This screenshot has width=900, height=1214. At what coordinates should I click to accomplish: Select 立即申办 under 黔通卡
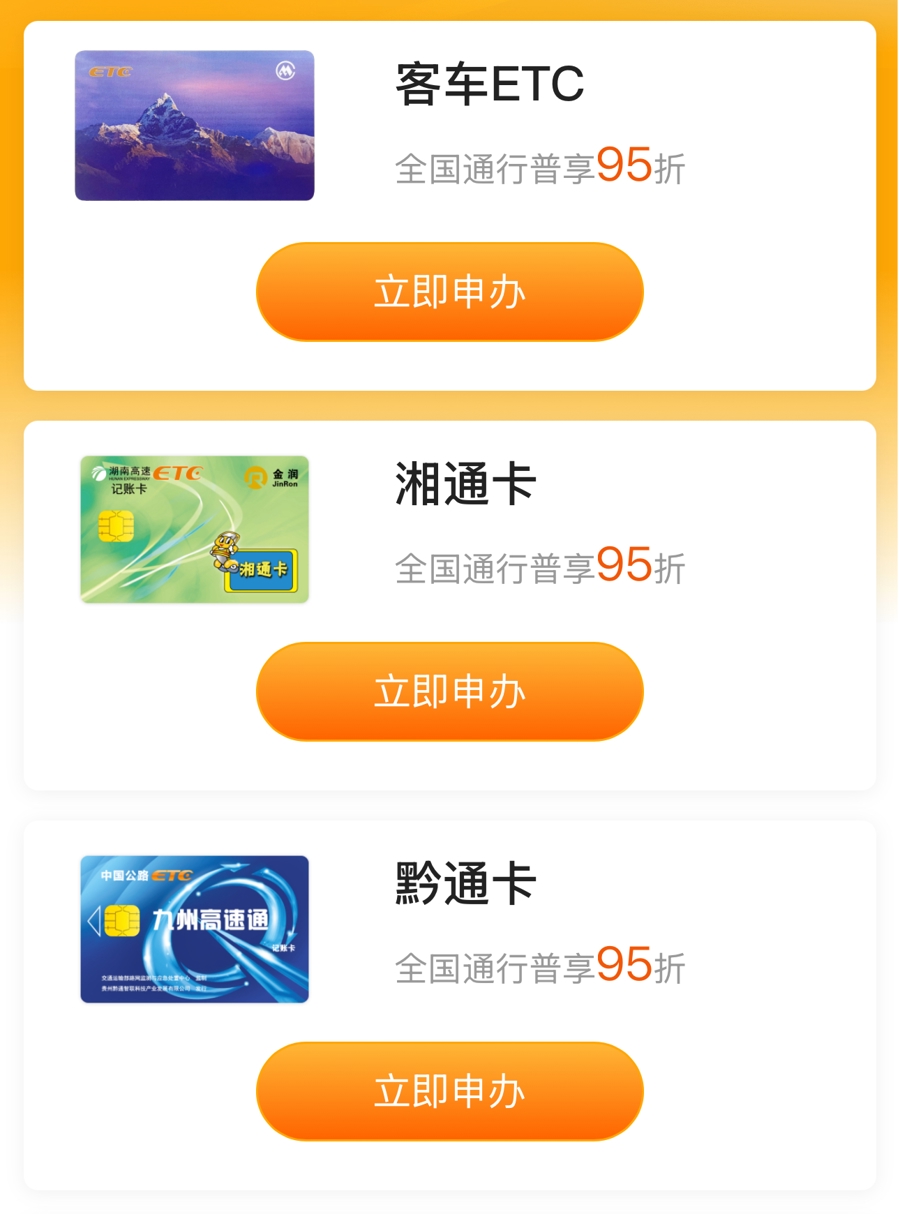point(449,1091)
